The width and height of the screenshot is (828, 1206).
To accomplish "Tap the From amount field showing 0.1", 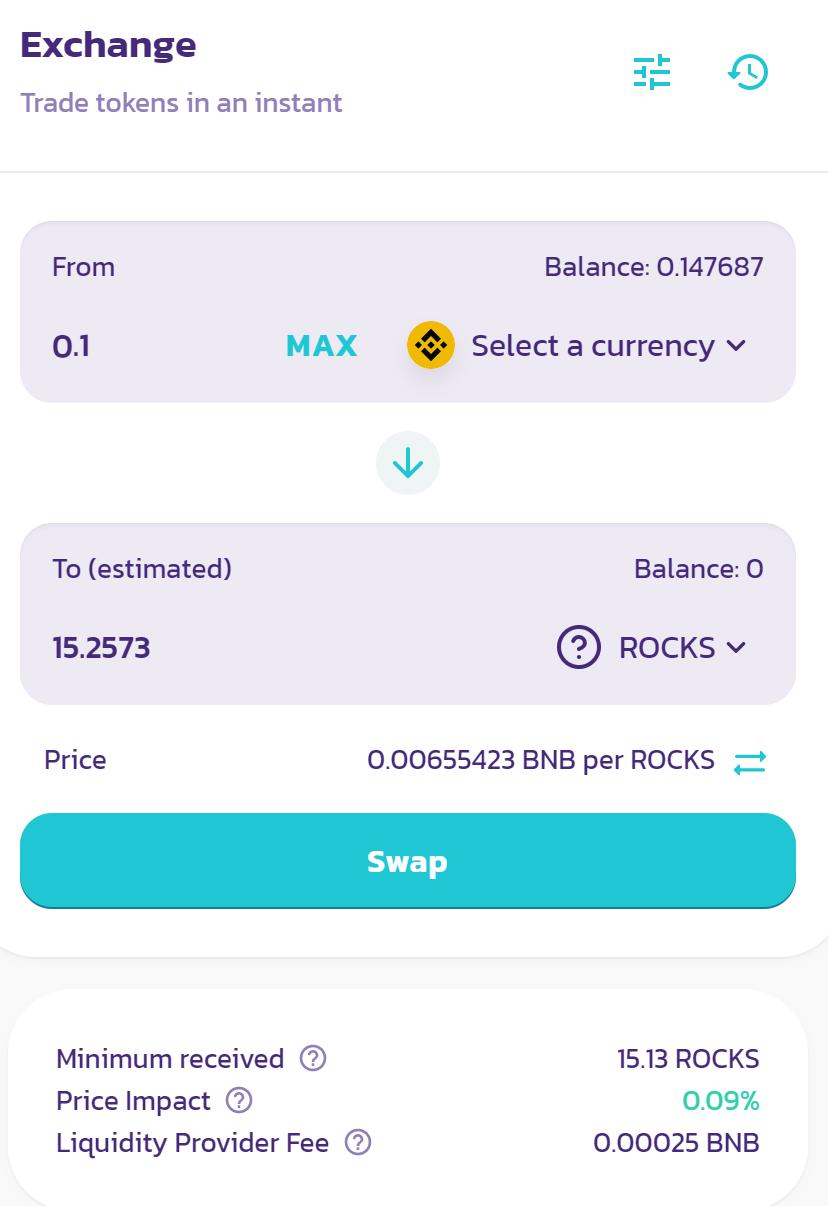I will 150,346.
